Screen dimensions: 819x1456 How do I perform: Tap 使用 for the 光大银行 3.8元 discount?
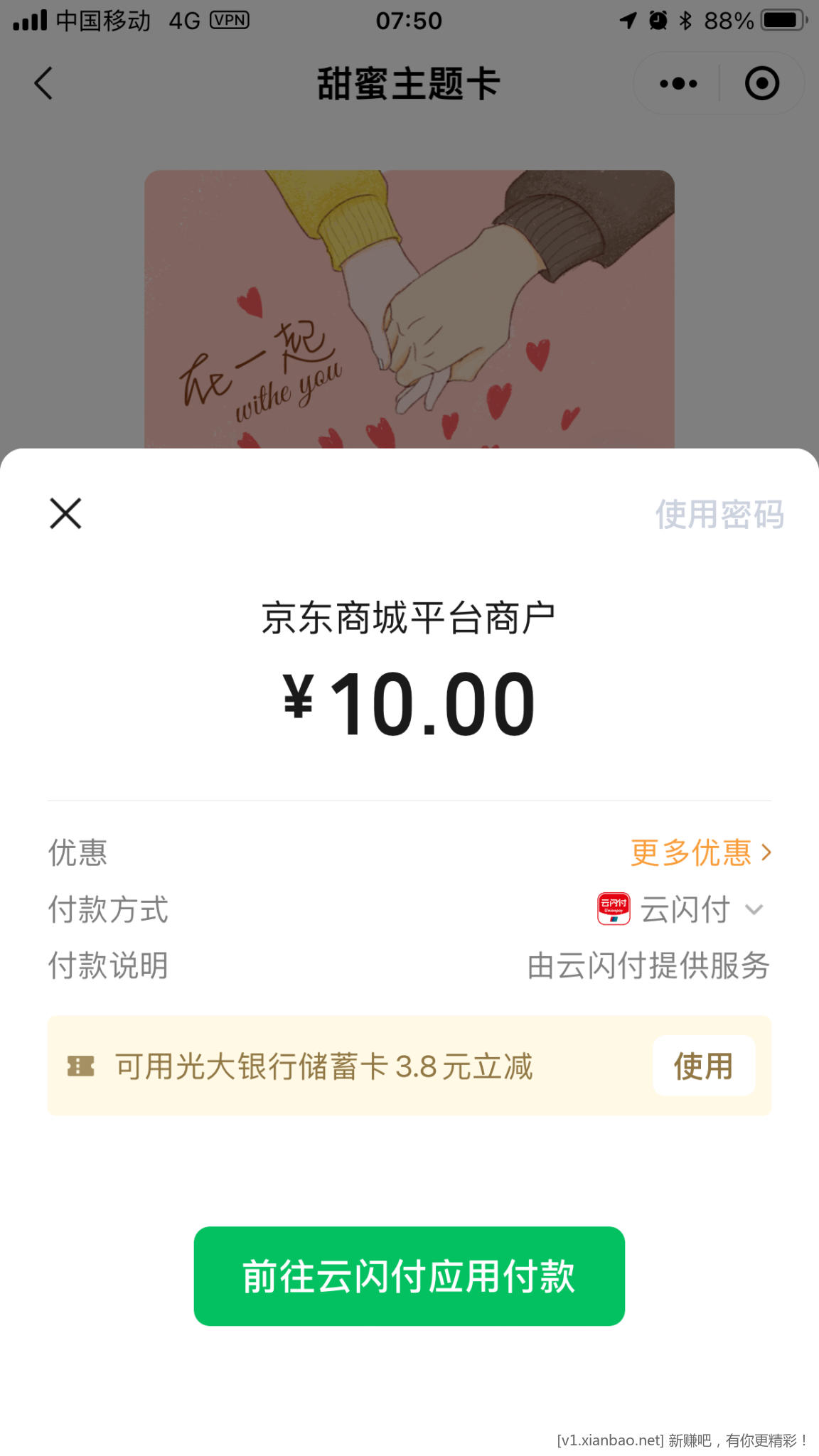pos(703,1066)
